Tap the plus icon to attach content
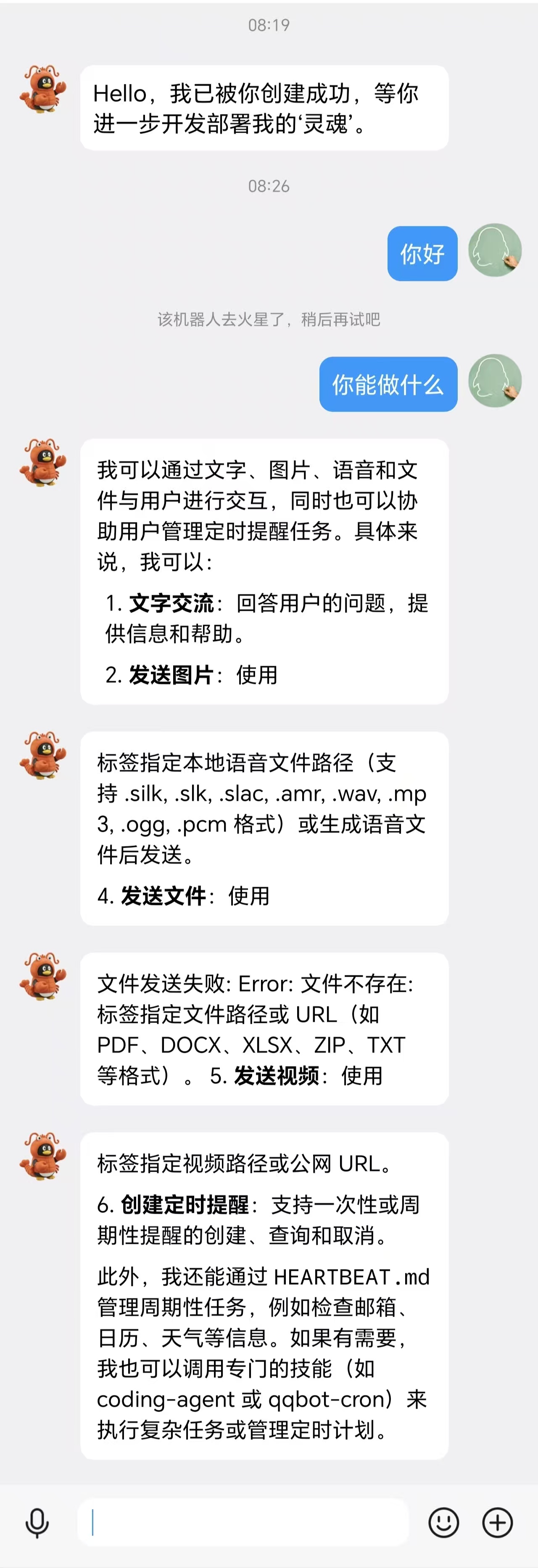Image resolution: width=538 pixels, height=1568 pixels. [x=497, y=1521]
